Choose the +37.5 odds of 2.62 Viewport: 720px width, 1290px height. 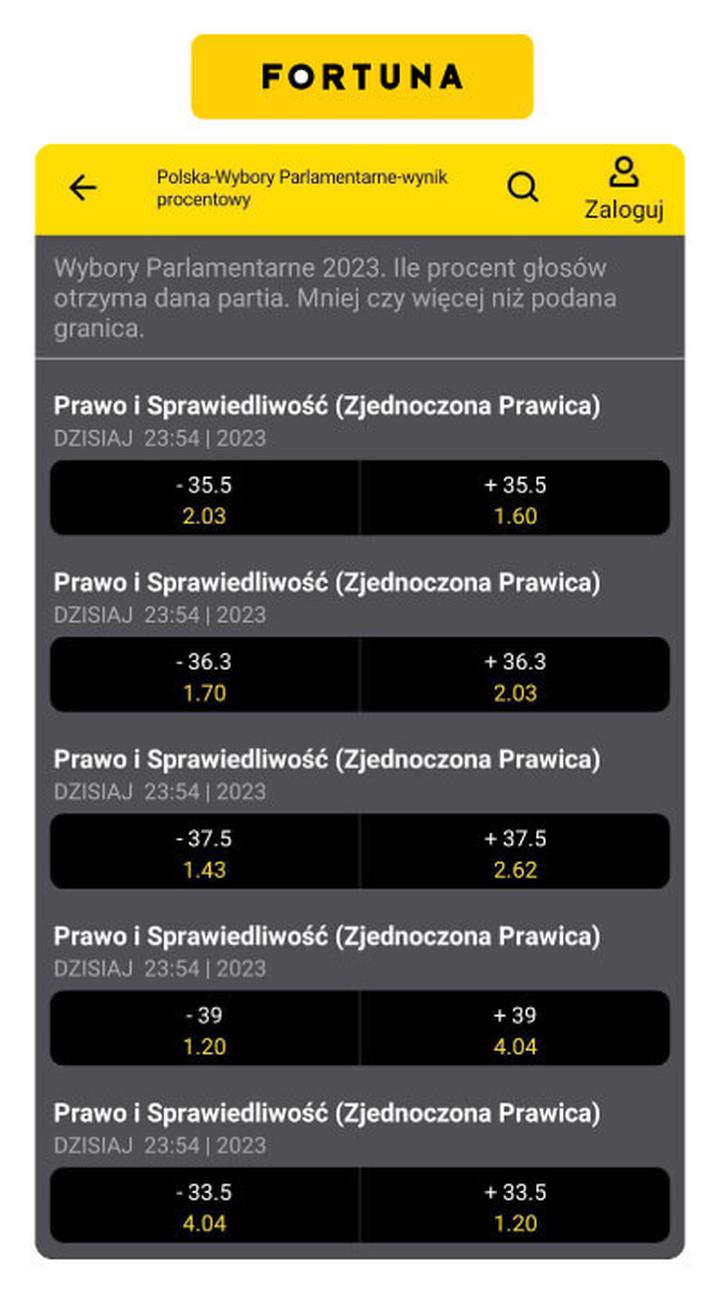(x=516, y=852)
